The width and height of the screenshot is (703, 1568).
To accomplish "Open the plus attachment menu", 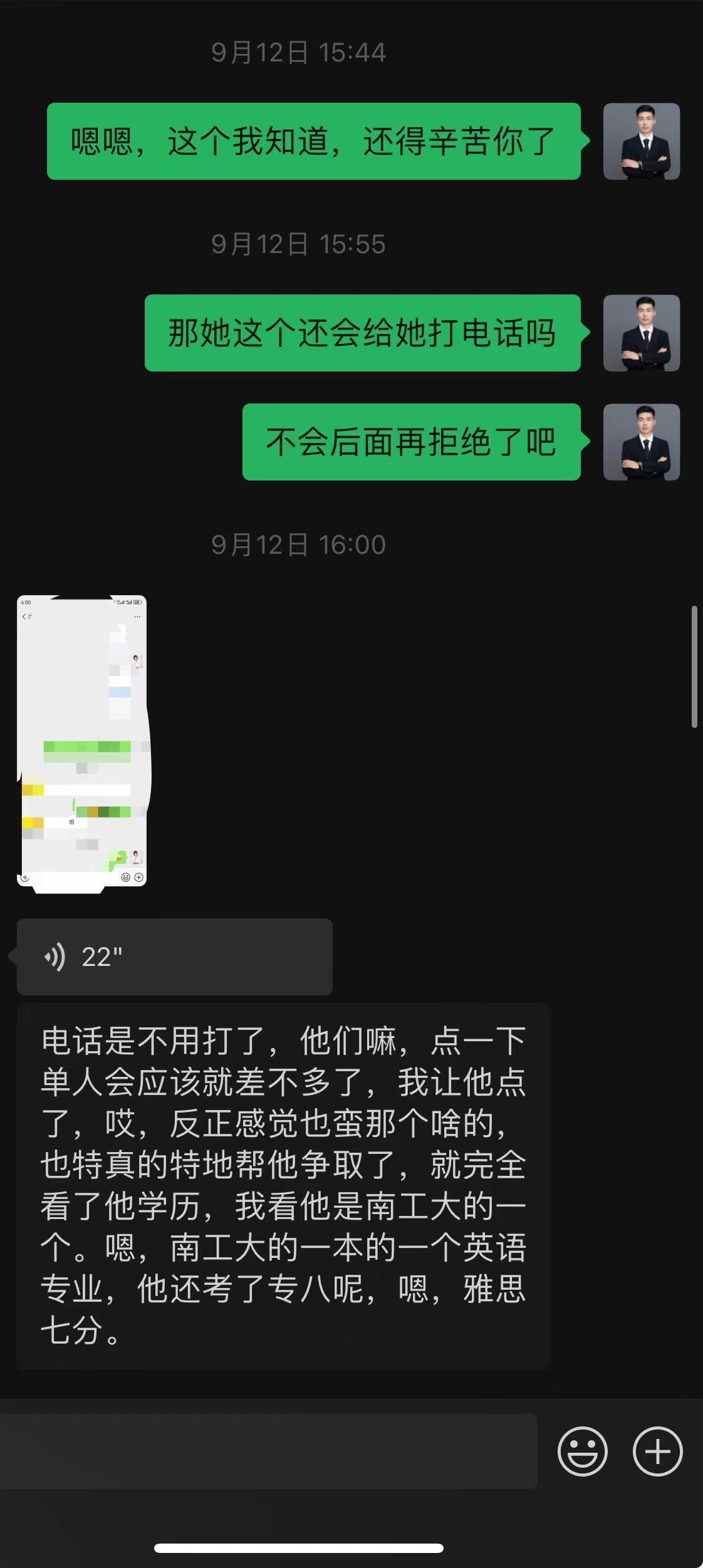I will [657, 1451].
